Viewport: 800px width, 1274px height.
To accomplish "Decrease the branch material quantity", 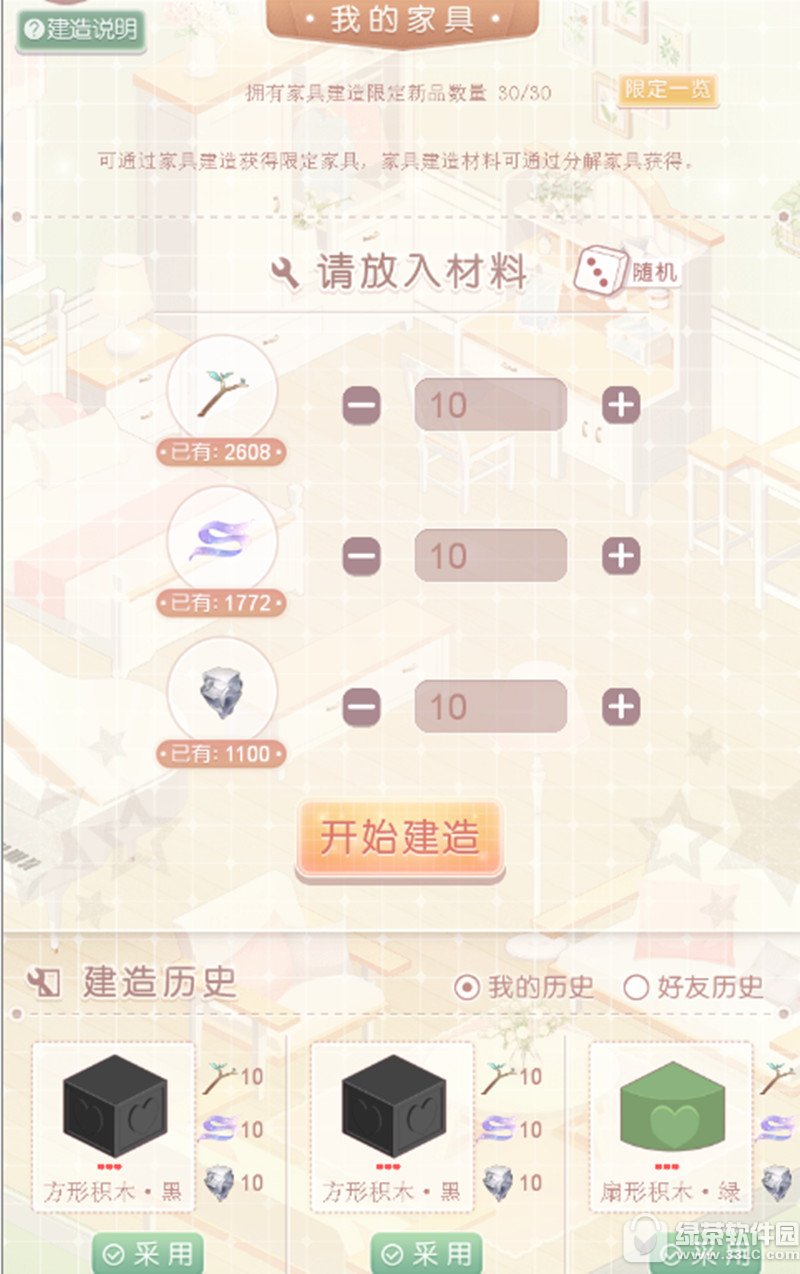I will pos(361,405).
